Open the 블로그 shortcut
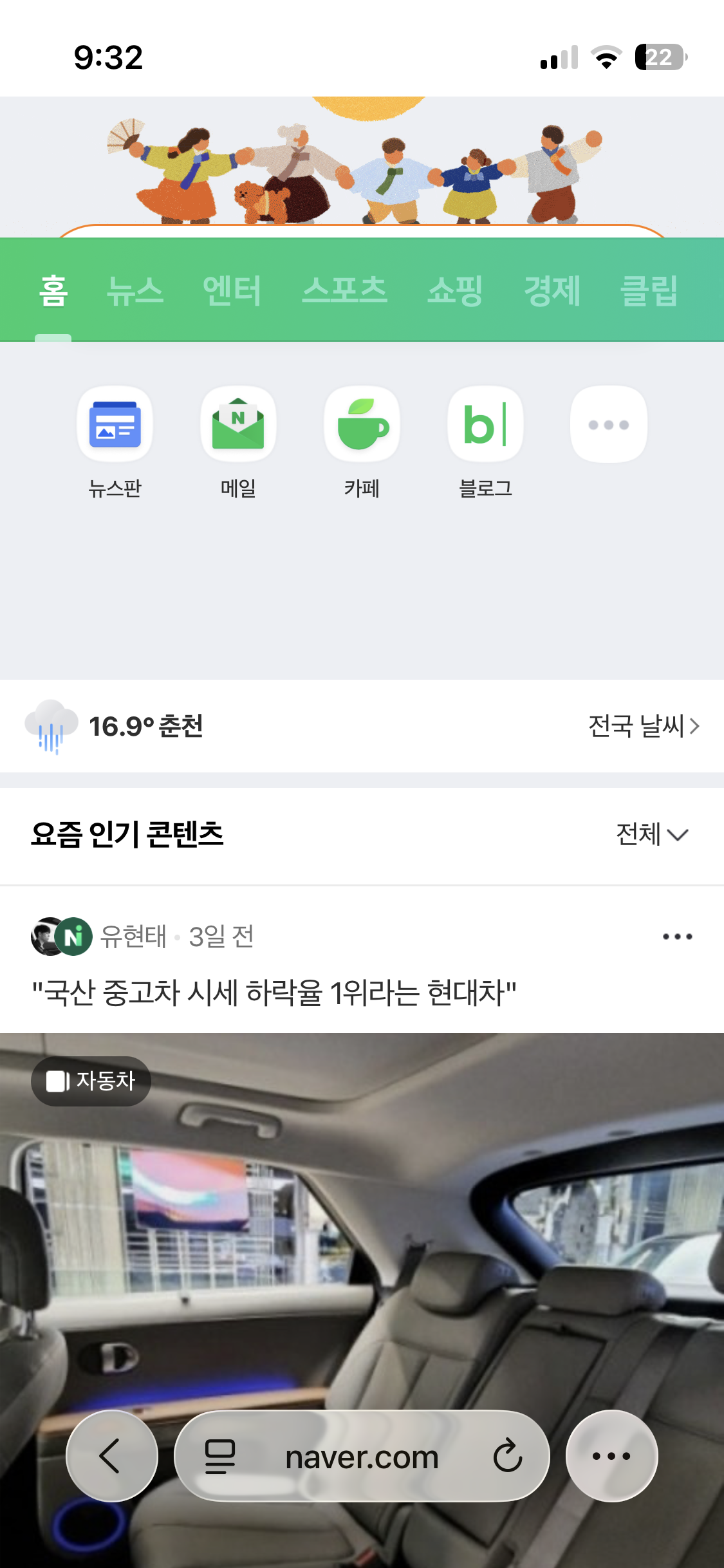This screenshot has height=1568, width=724. (x=485, y=425)
